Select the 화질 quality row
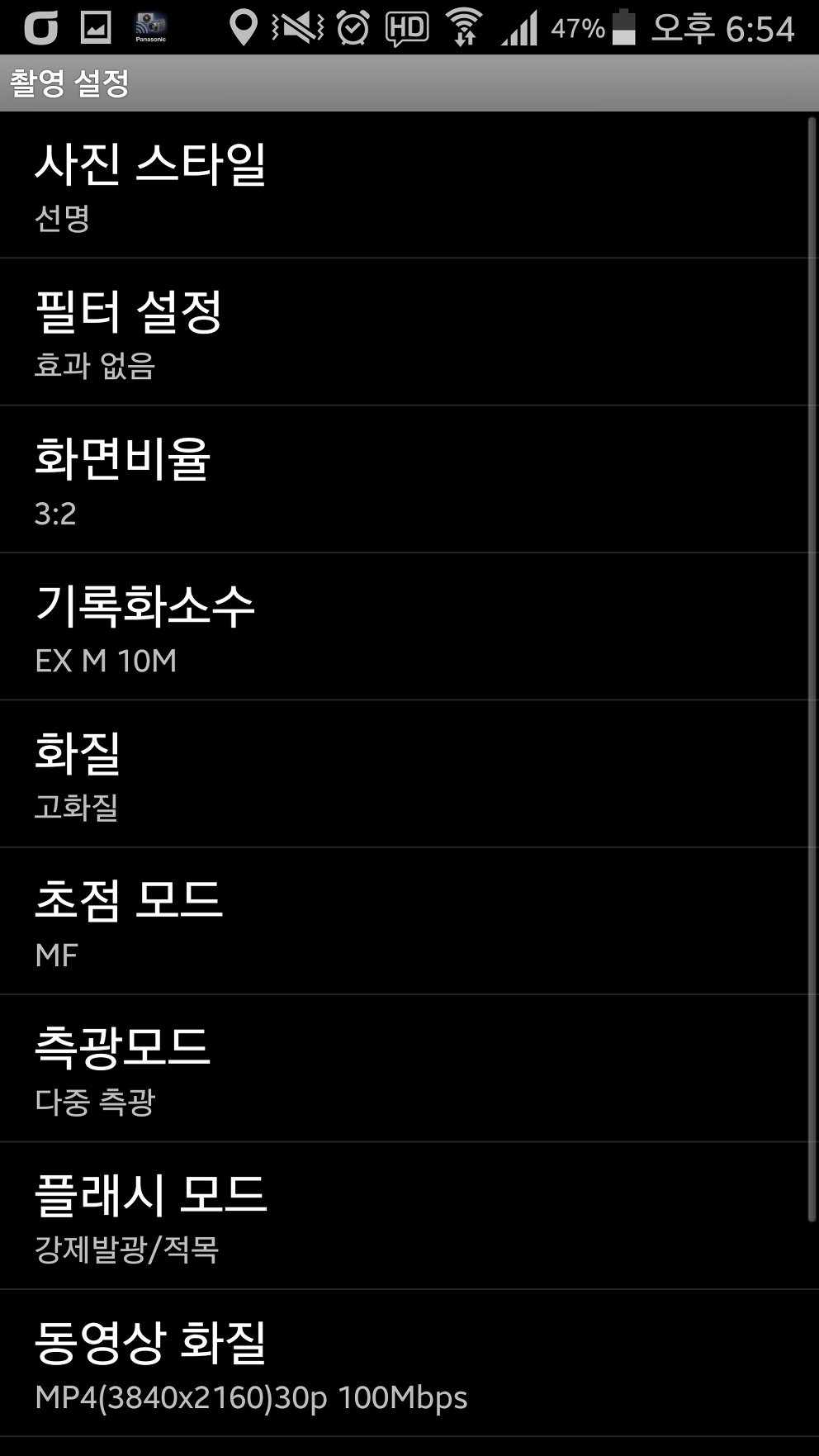 (403, 774)
